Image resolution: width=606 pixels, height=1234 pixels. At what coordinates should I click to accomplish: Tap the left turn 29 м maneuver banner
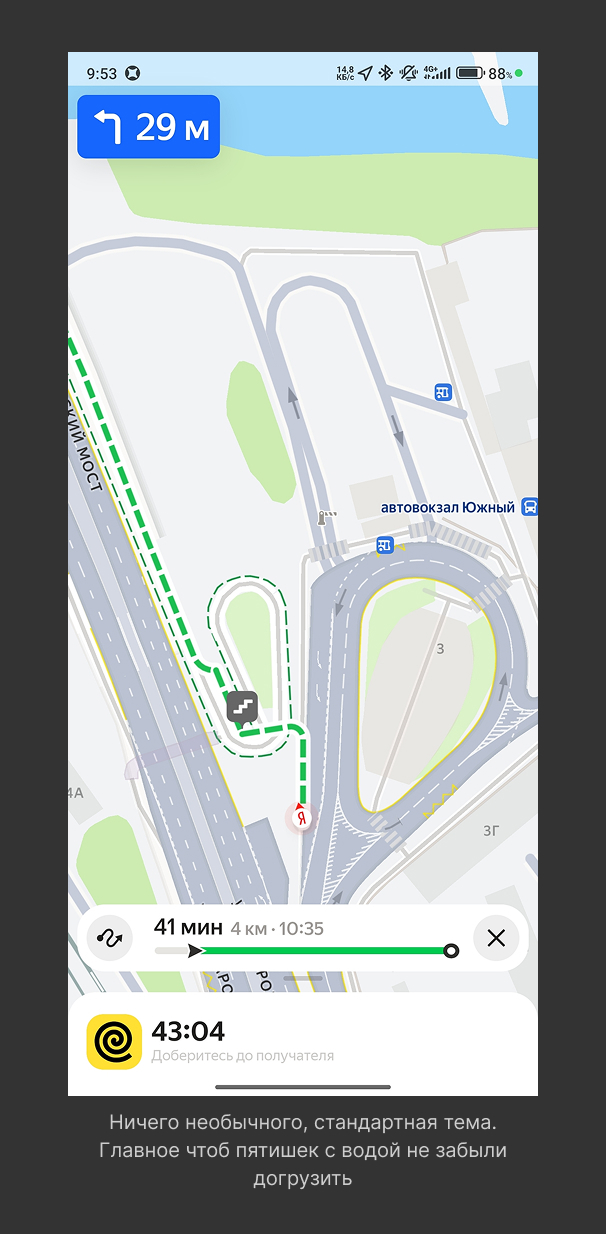click(x=148, y=127)
